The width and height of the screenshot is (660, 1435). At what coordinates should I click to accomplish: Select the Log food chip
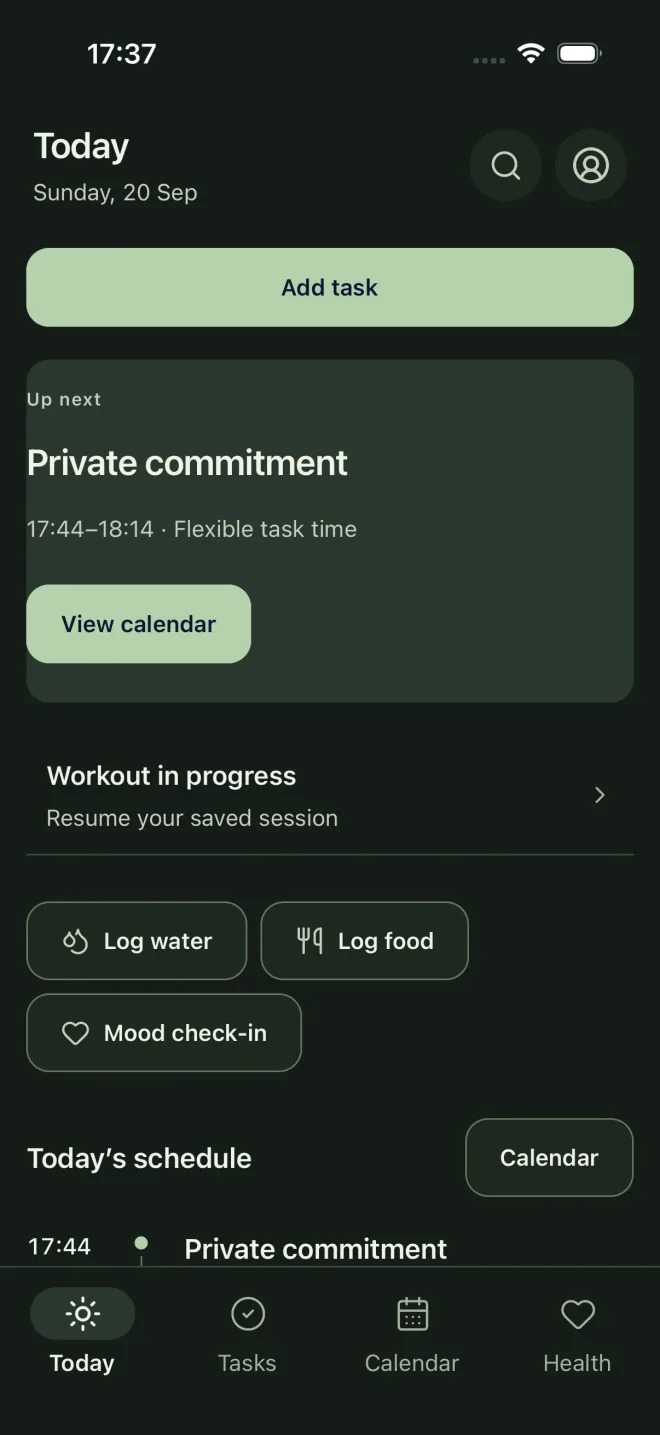click(x=364, y=941)
